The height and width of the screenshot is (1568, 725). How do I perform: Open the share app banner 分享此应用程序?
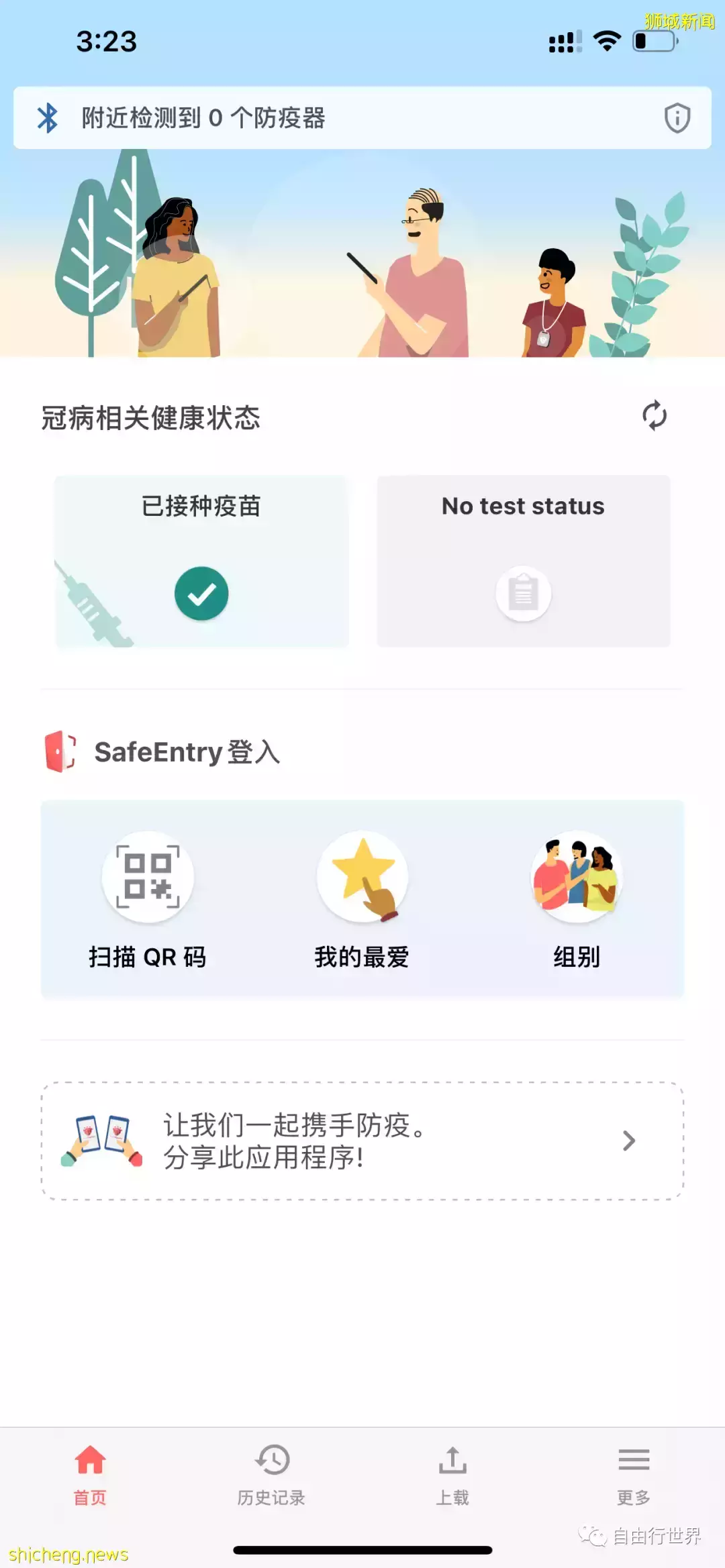click(x=362, y=1141)
